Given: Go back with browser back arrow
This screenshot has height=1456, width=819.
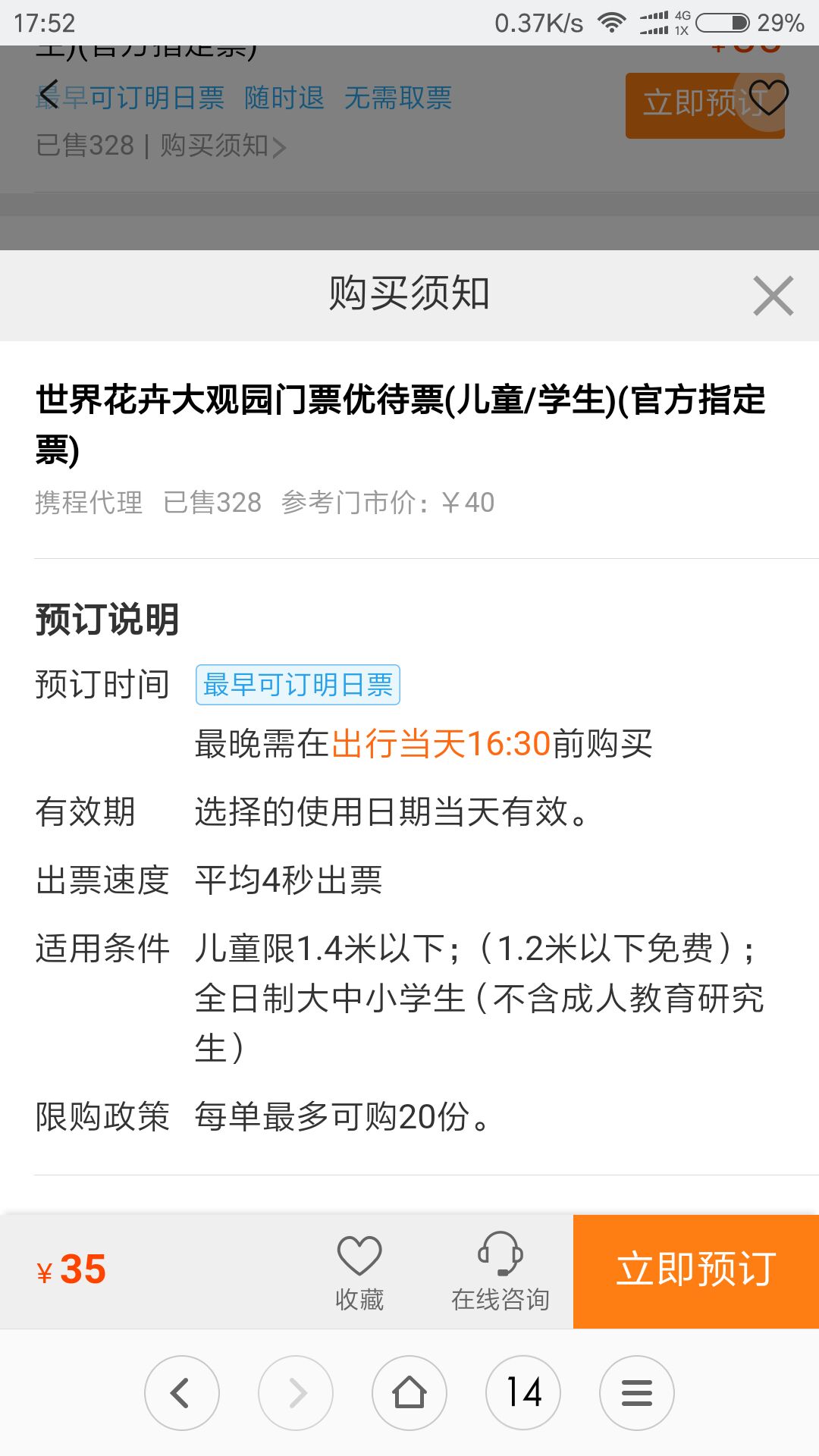Looking at the screenshot, I should click(x=182, y=1393).
